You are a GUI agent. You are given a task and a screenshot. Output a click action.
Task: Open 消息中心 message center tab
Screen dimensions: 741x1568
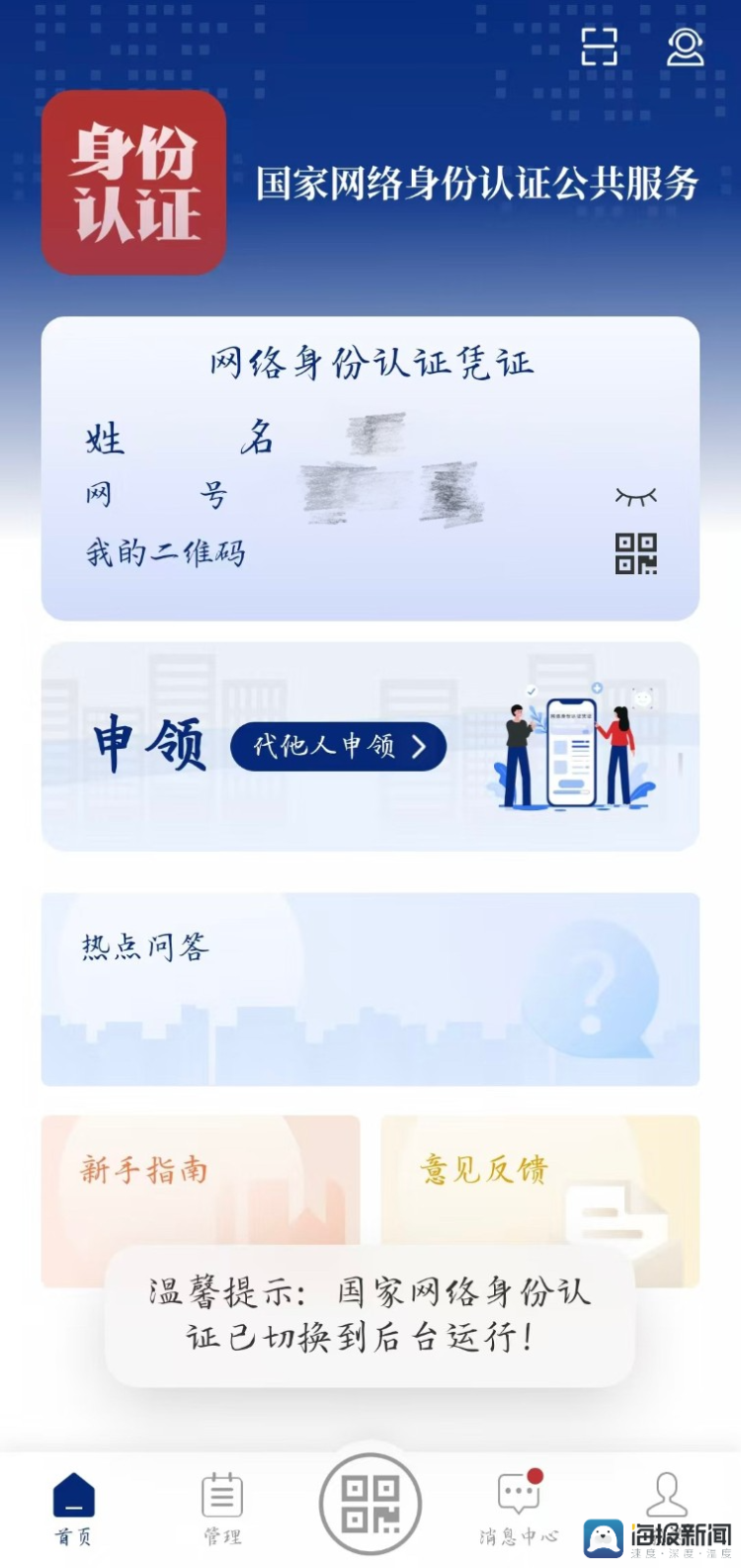coord(519,1508)
